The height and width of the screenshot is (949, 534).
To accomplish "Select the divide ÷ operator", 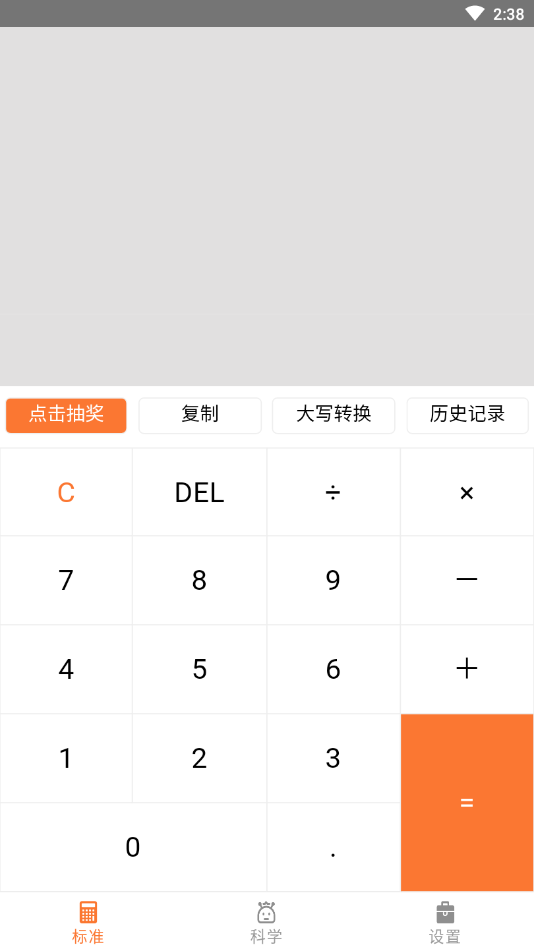I will pos(334,492).
